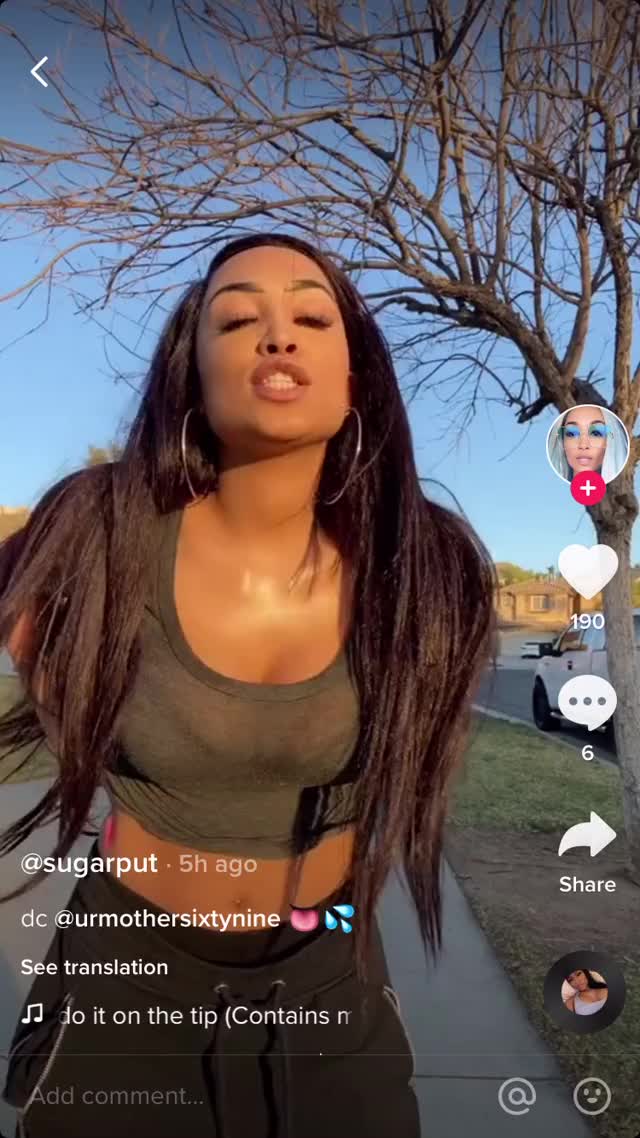Open the comments bubble
Image resolution: width=640 pixels, height=1138 pixels.
pos(588,703)
